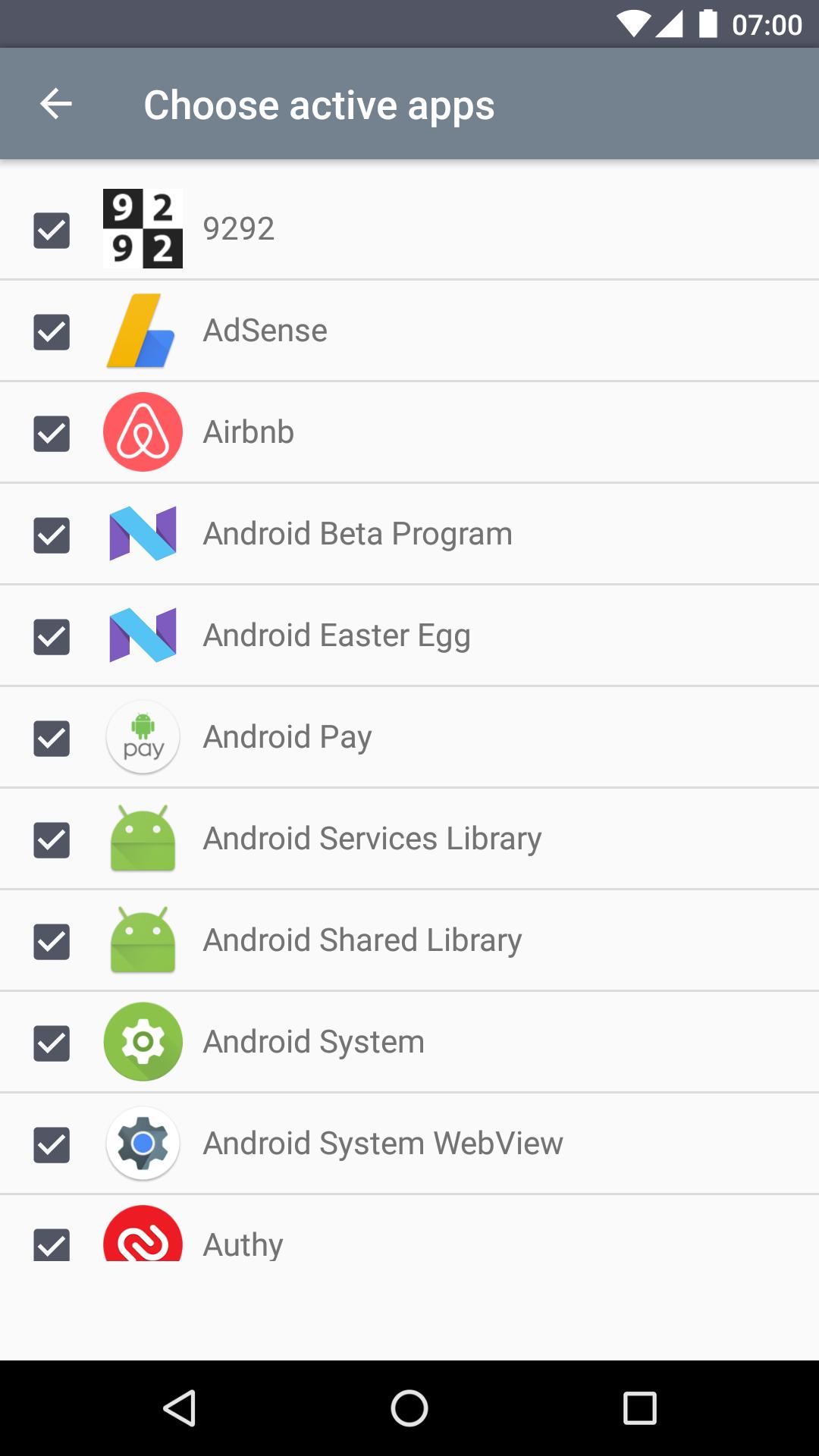Disable Android Beta Program checkbox
The image size is (819, 1456).
pos(52,535)
